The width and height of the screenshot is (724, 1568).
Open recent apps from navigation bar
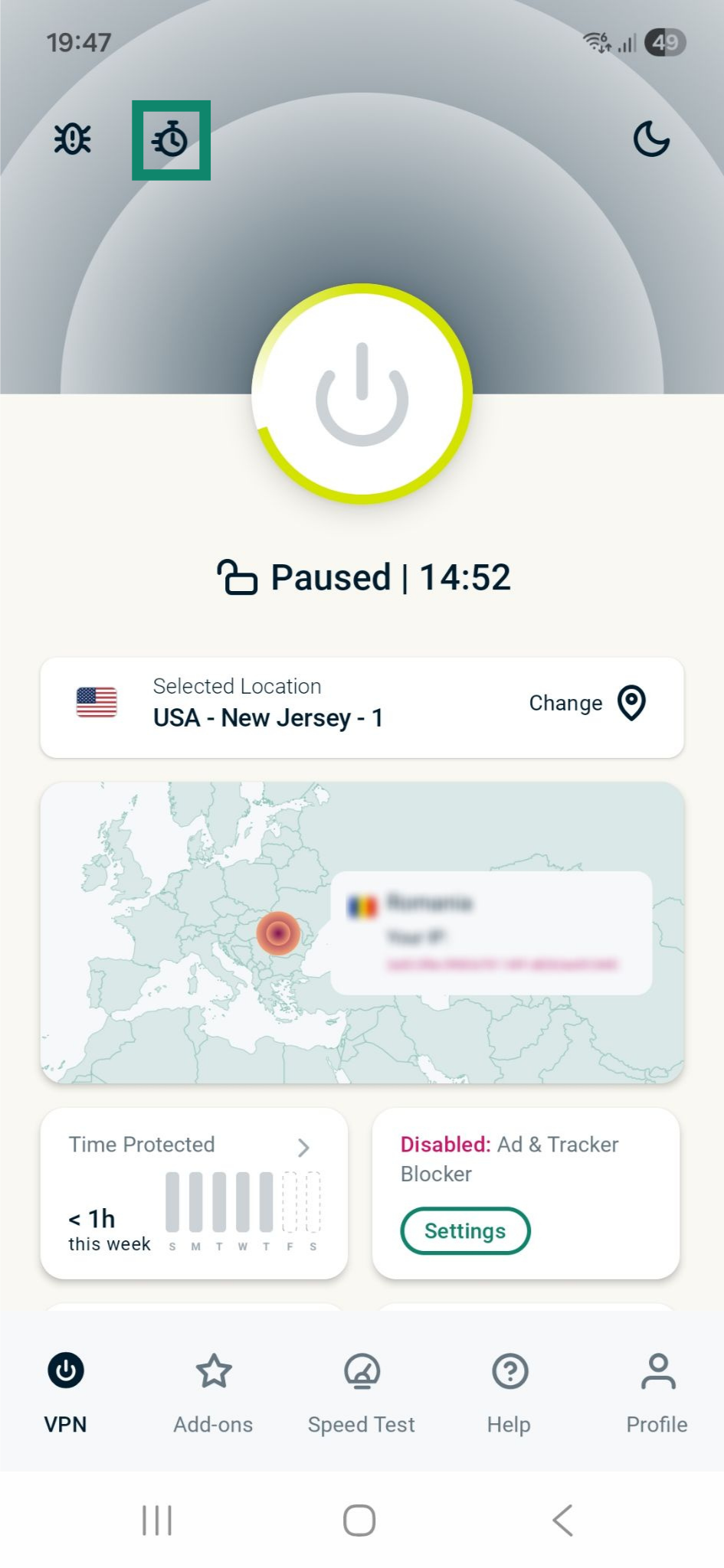tap(157, 1520)
